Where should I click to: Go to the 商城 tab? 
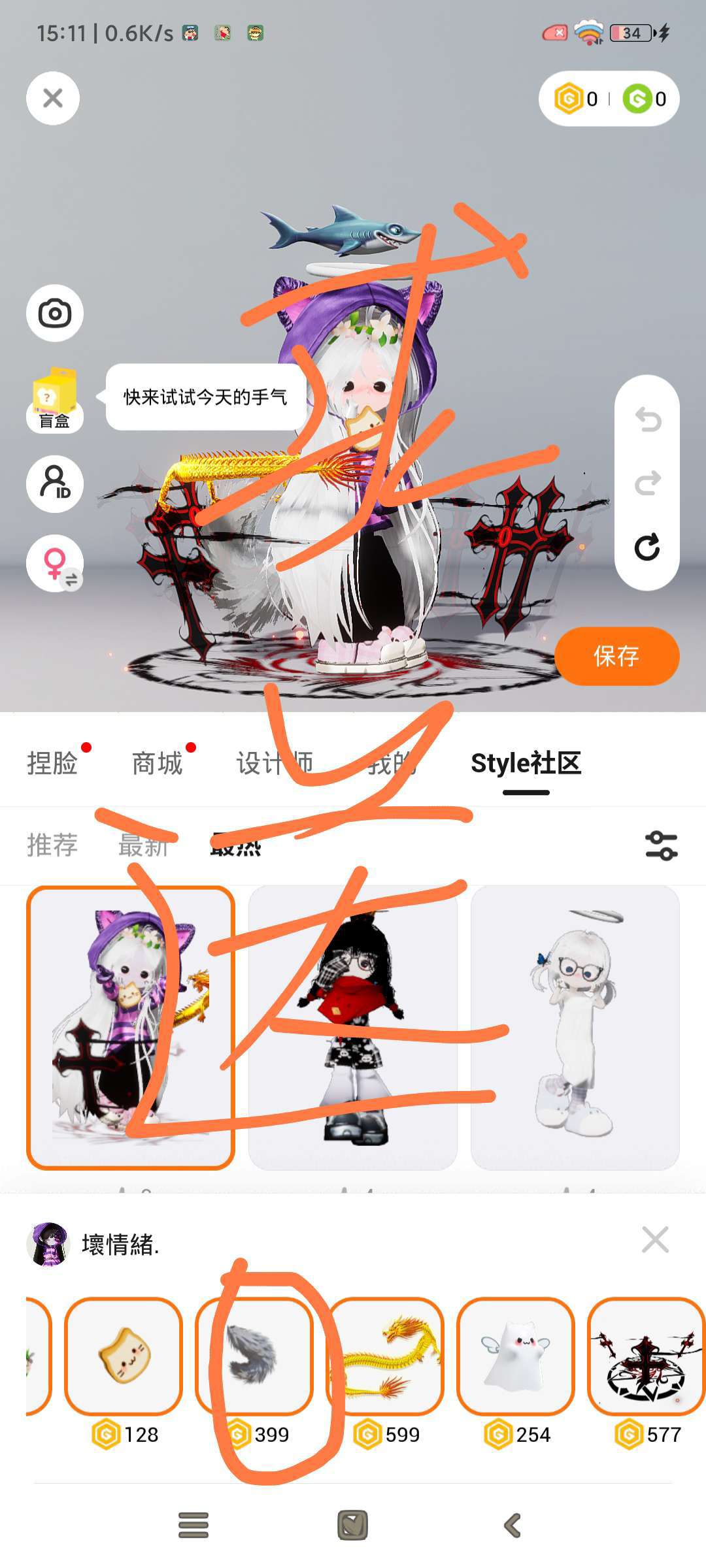[157, 763]
